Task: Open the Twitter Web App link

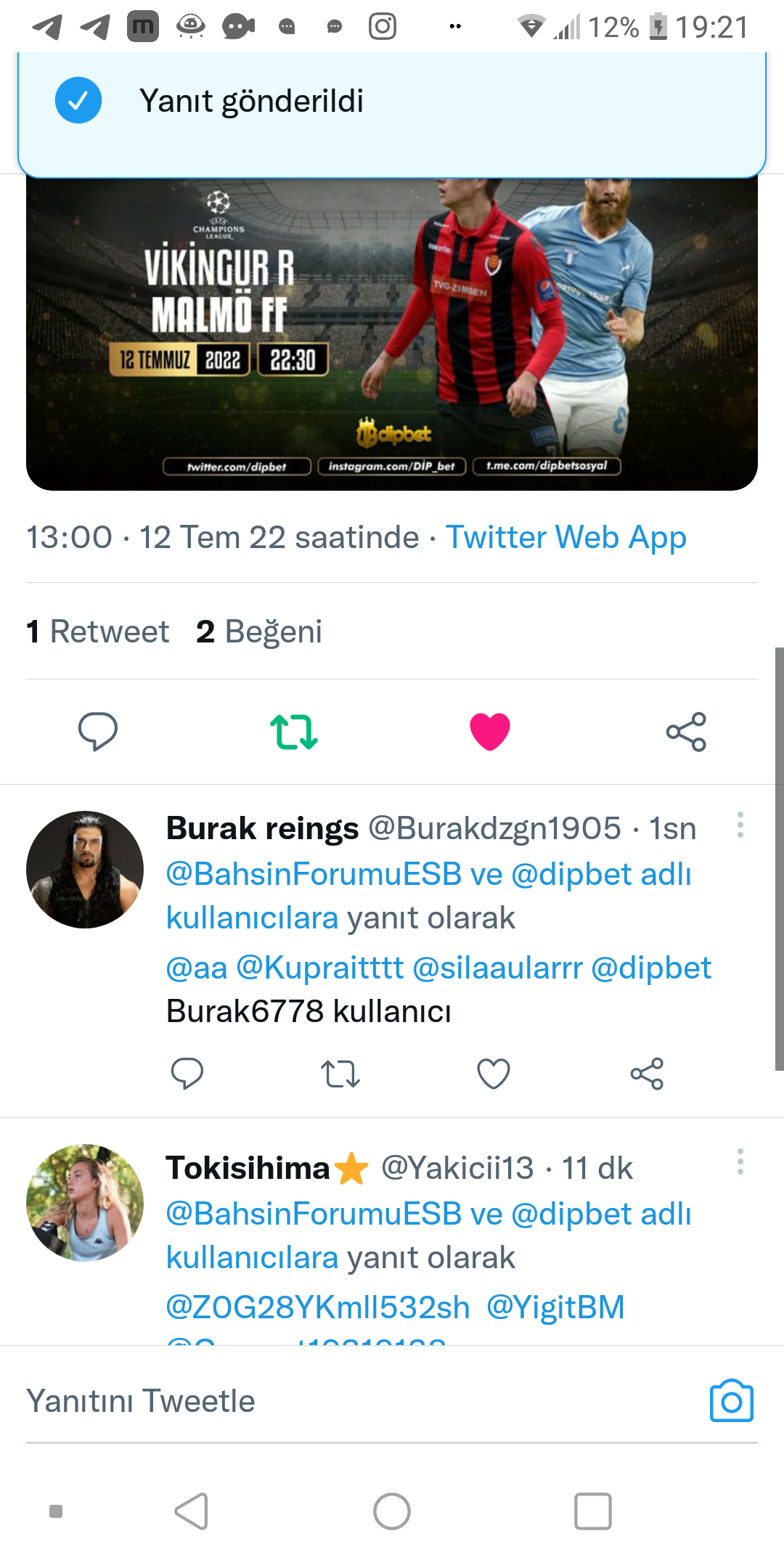Action: click(565, 538)
